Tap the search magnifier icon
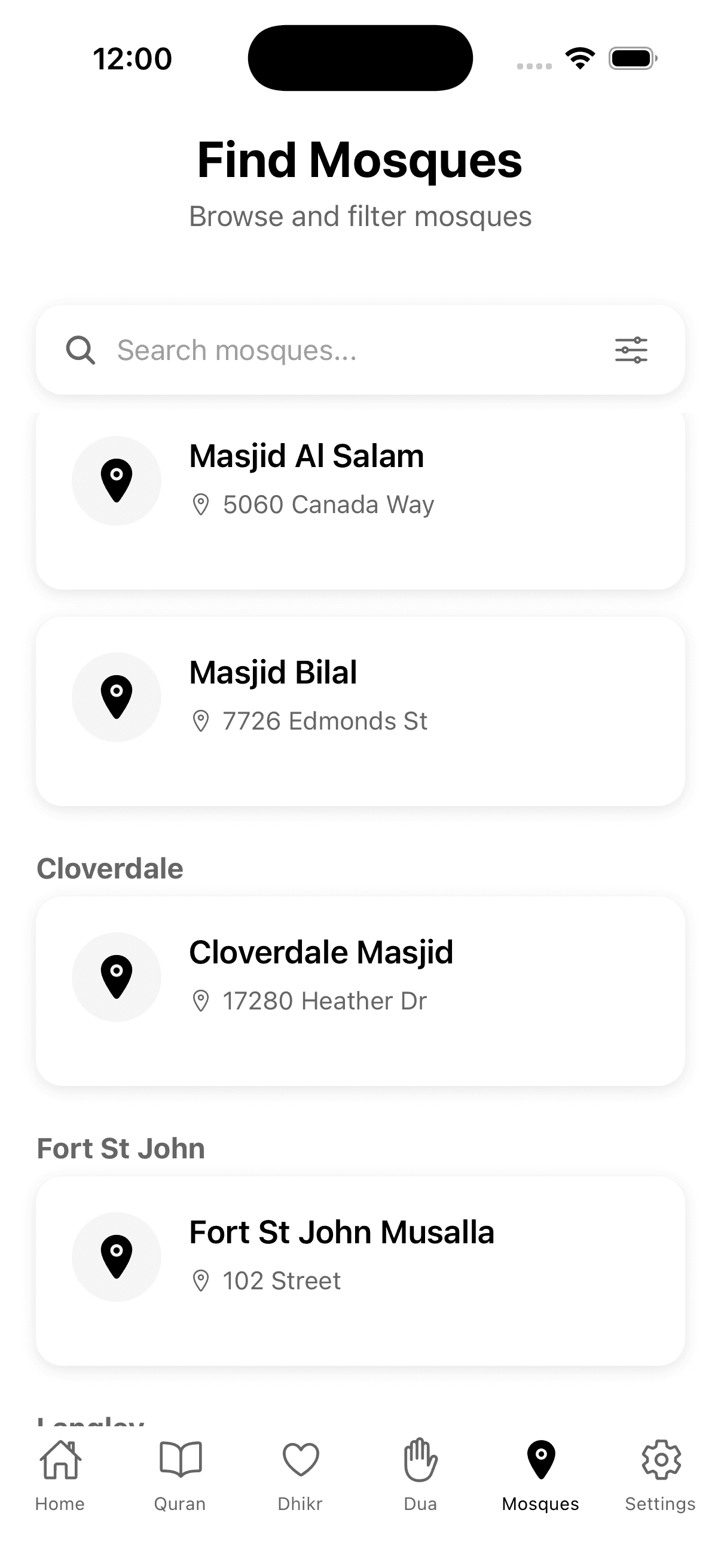721x1568 pixels. (x=80, y=350)
